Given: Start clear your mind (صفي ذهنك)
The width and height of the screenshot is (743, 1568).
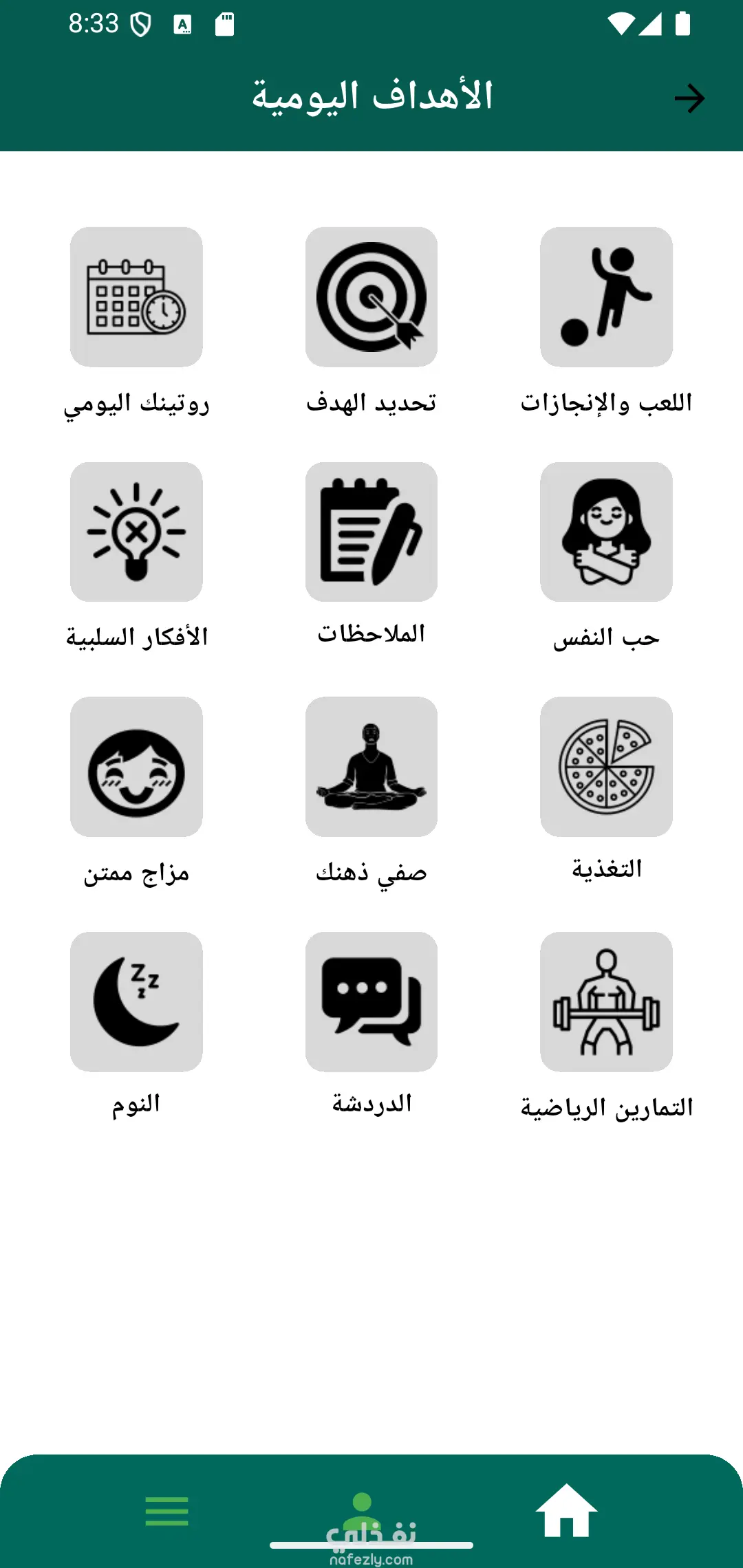Looking at the screenshot, I should [371, 767].
